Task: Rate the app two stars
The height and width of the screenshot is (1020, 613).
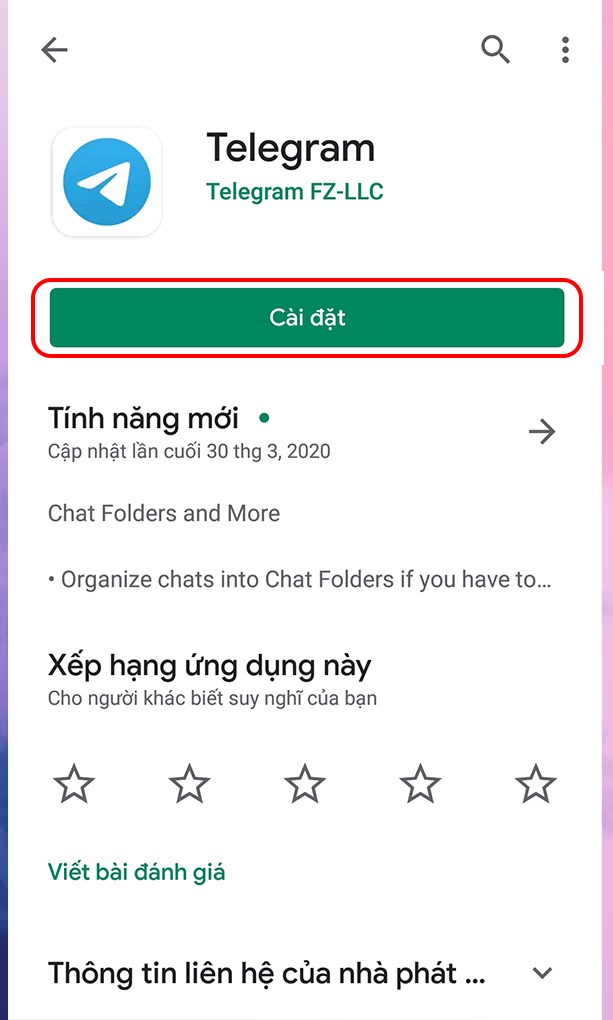Action: (x=190, y=784)
